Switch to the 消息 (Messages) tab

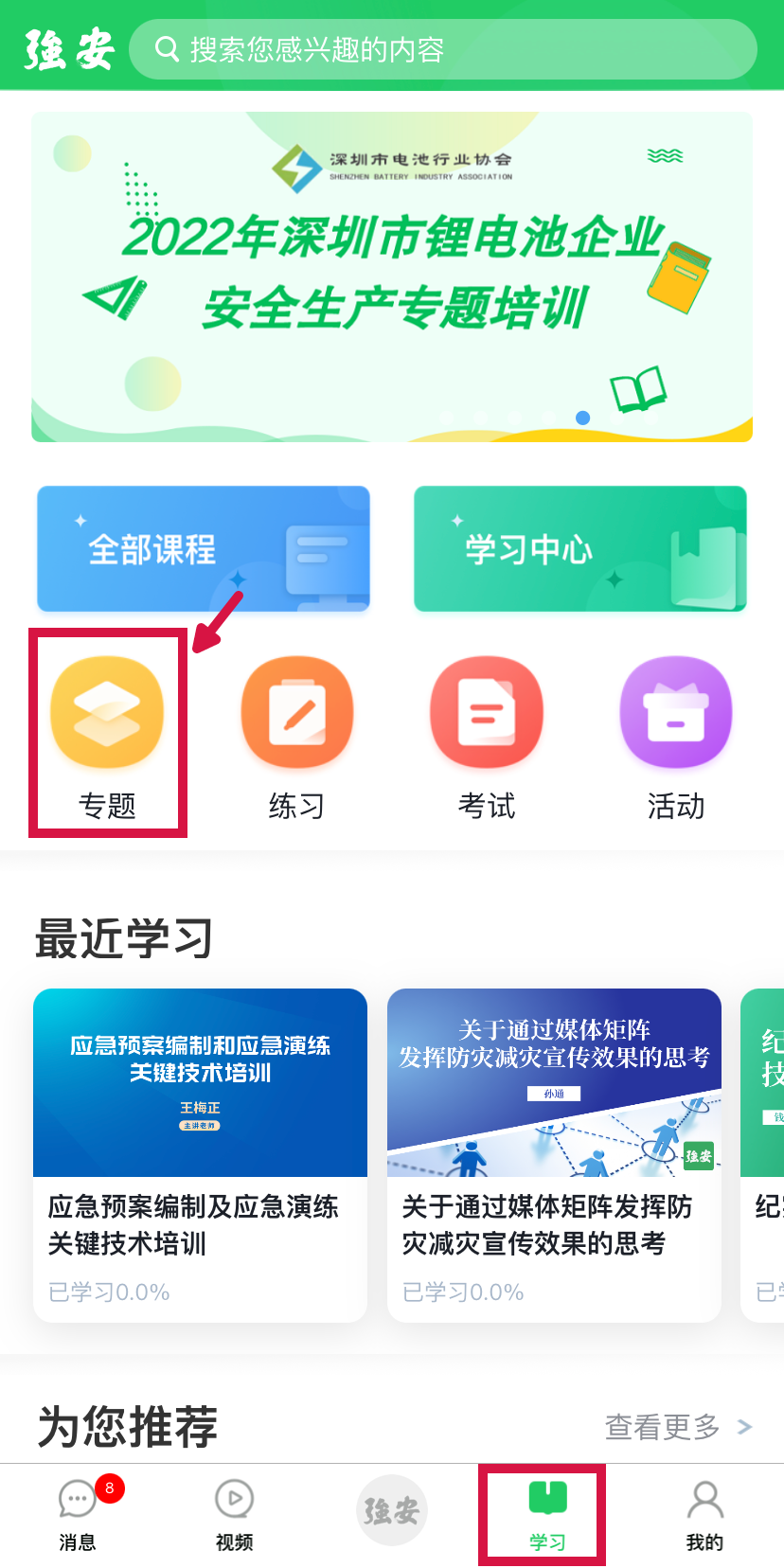[x=78, y=1514]
